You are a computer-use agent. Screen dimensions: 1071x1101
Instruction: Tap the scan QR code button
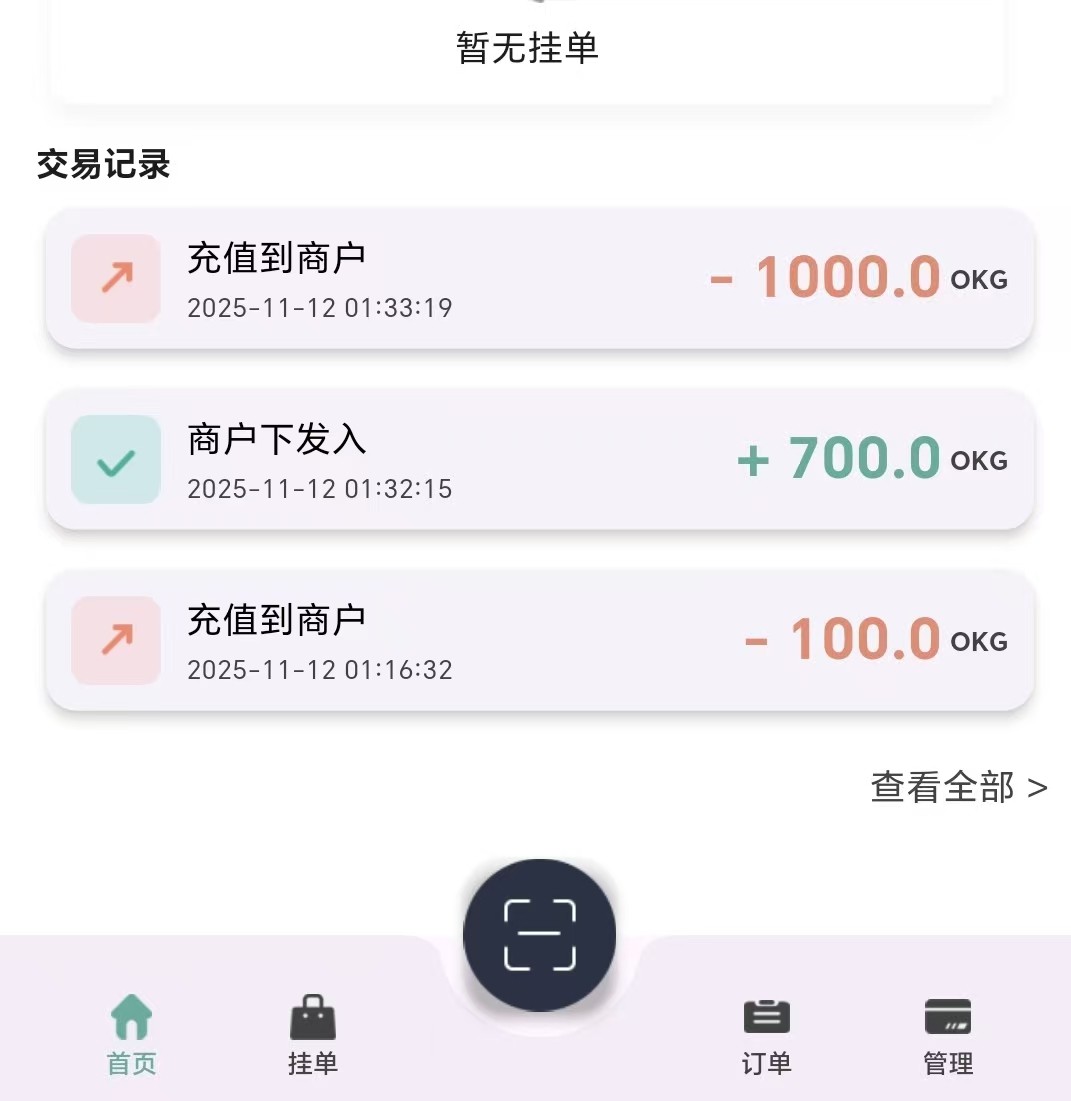coord(539,934)
